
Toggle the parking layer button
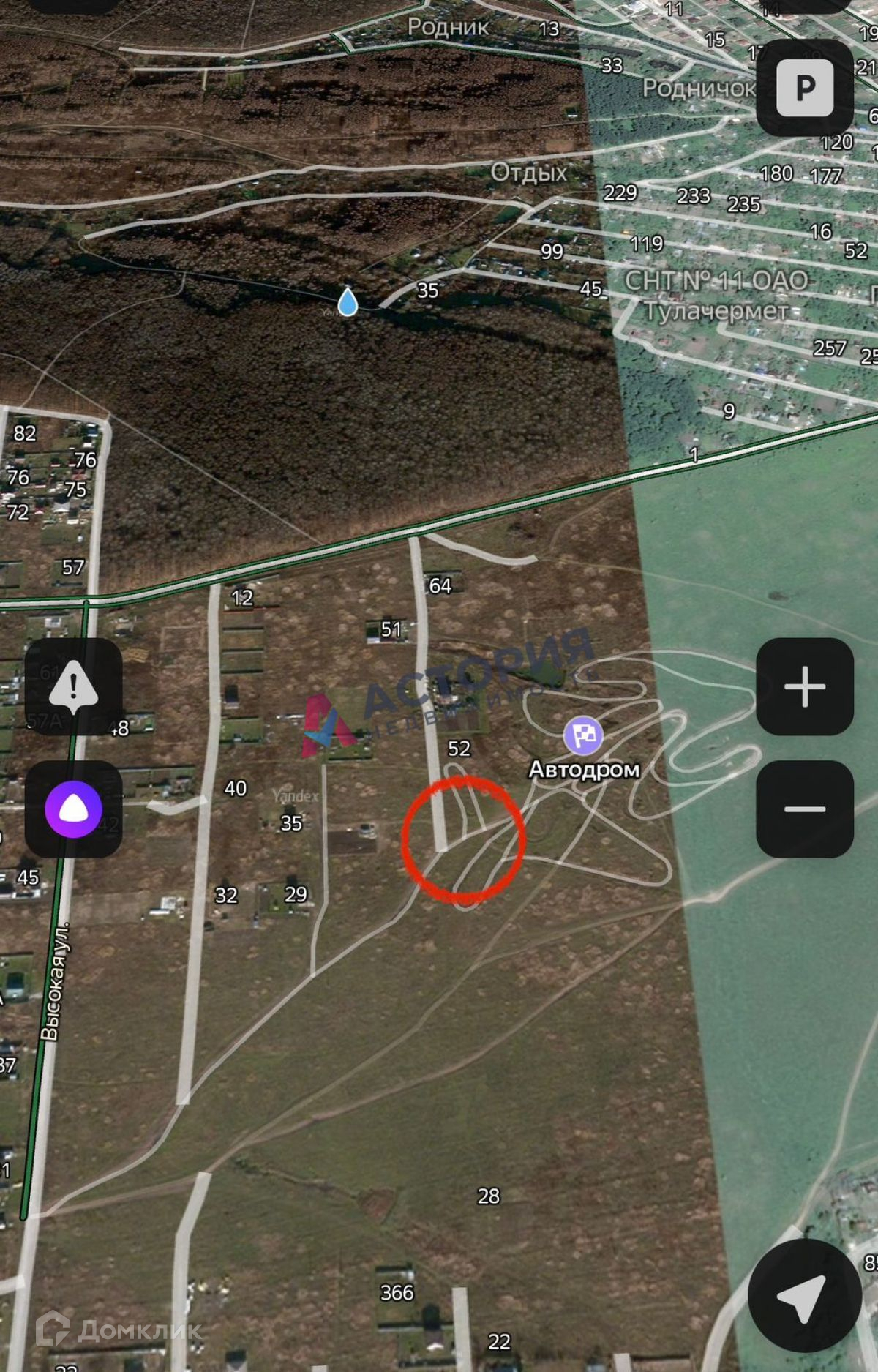point(804,88)
